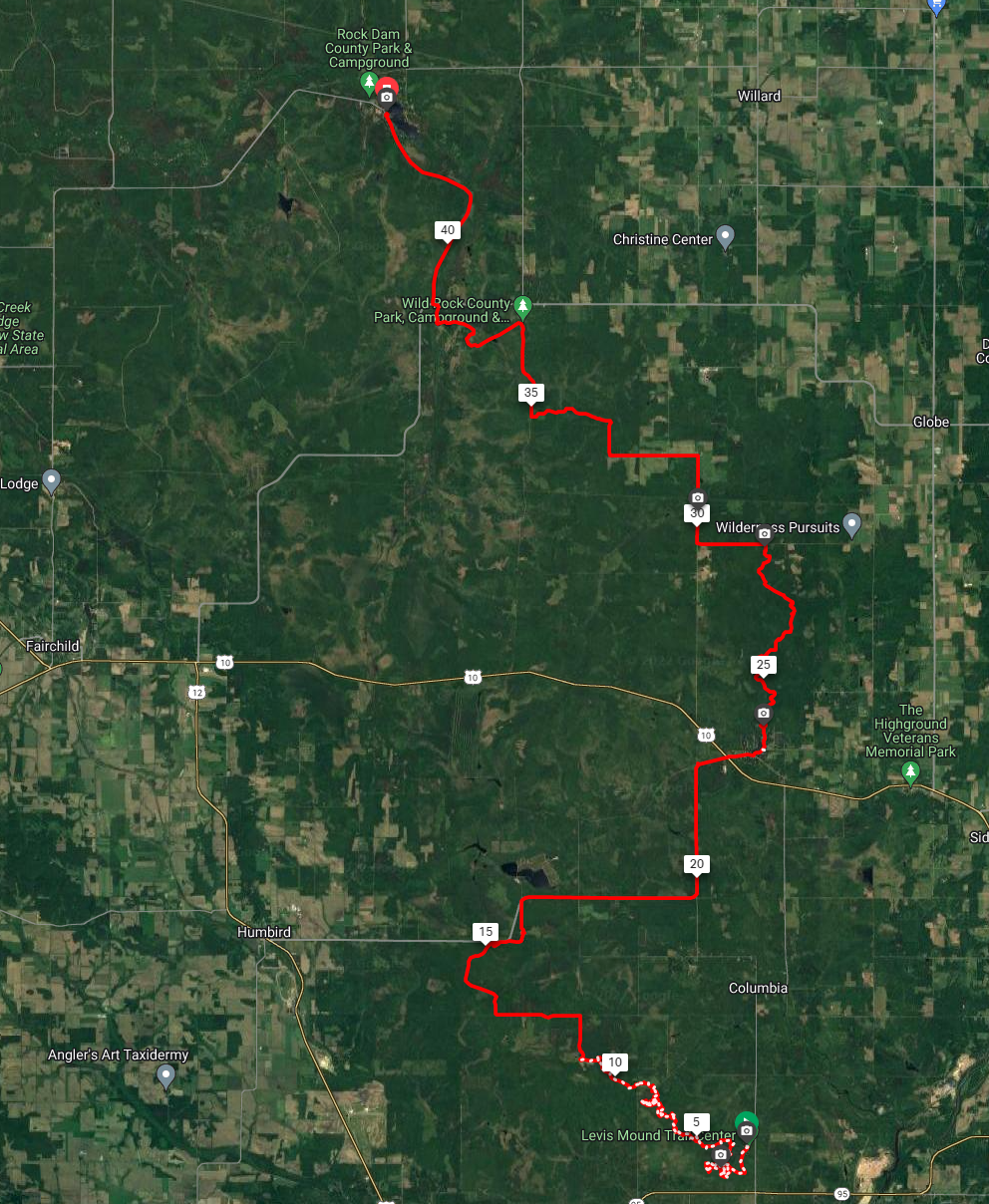Open the Christine Center map pin
Viewport: 989px width, 1204px height.
click(726, 236)
